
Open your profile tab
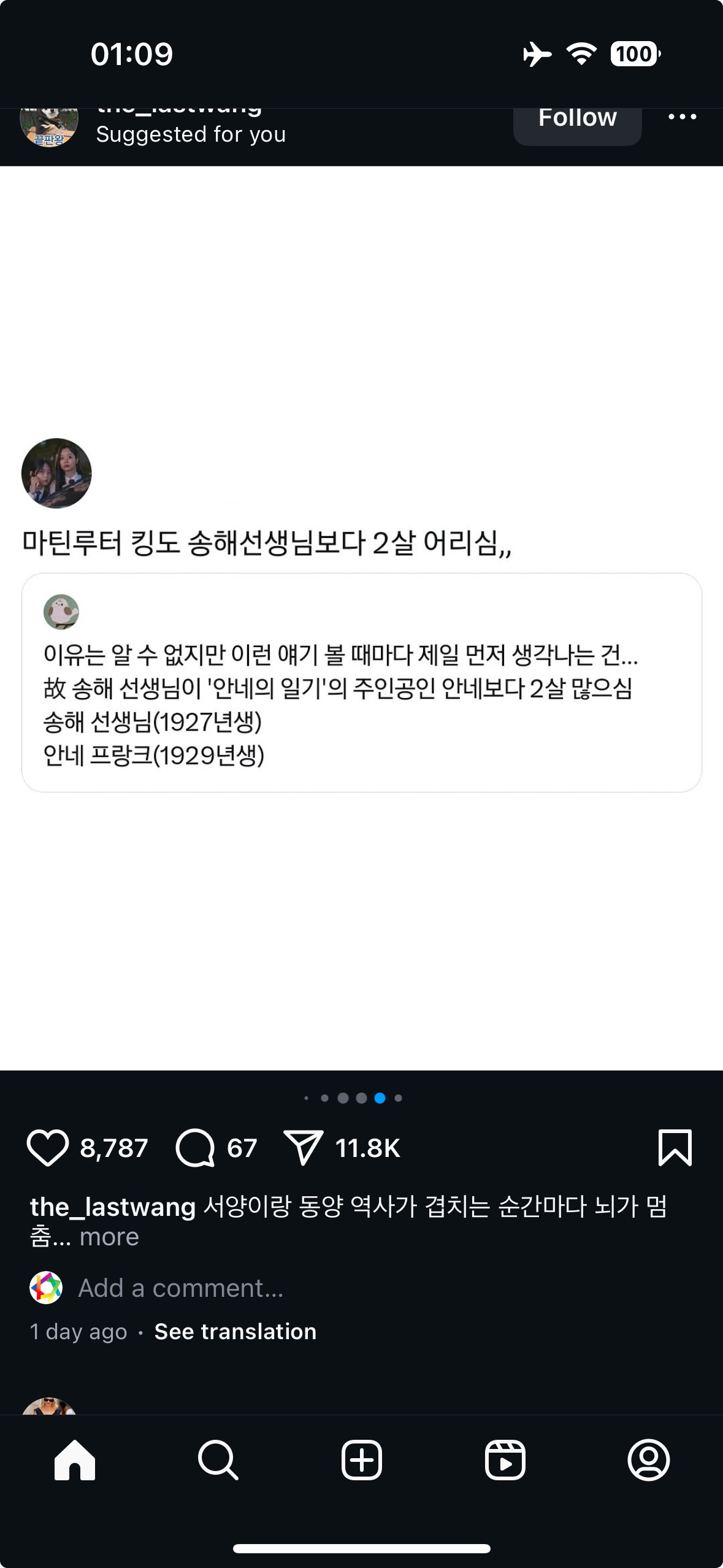pos(648,1460)
